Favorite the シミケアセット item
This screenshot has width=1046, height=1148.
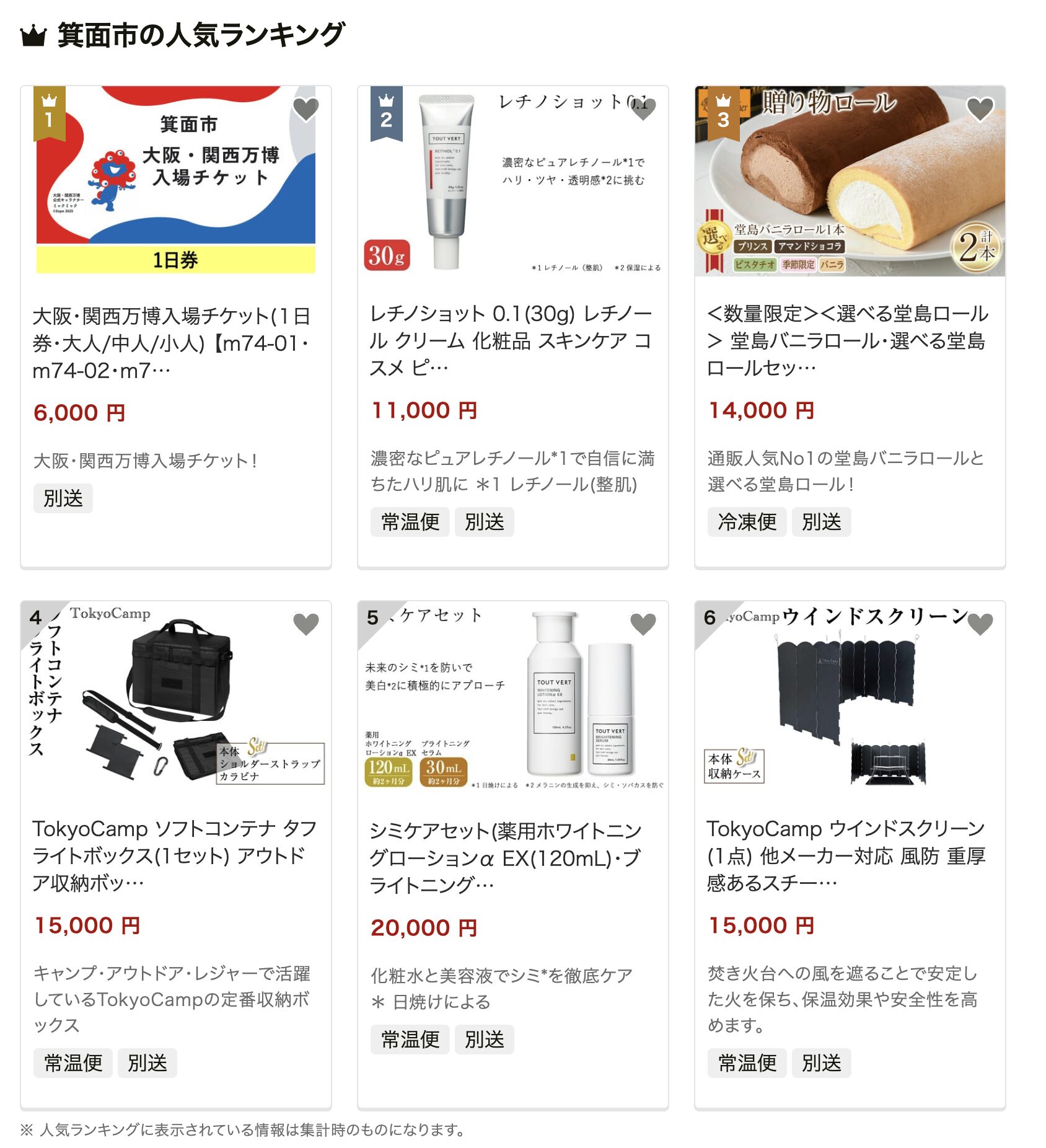tap(643, 624)
